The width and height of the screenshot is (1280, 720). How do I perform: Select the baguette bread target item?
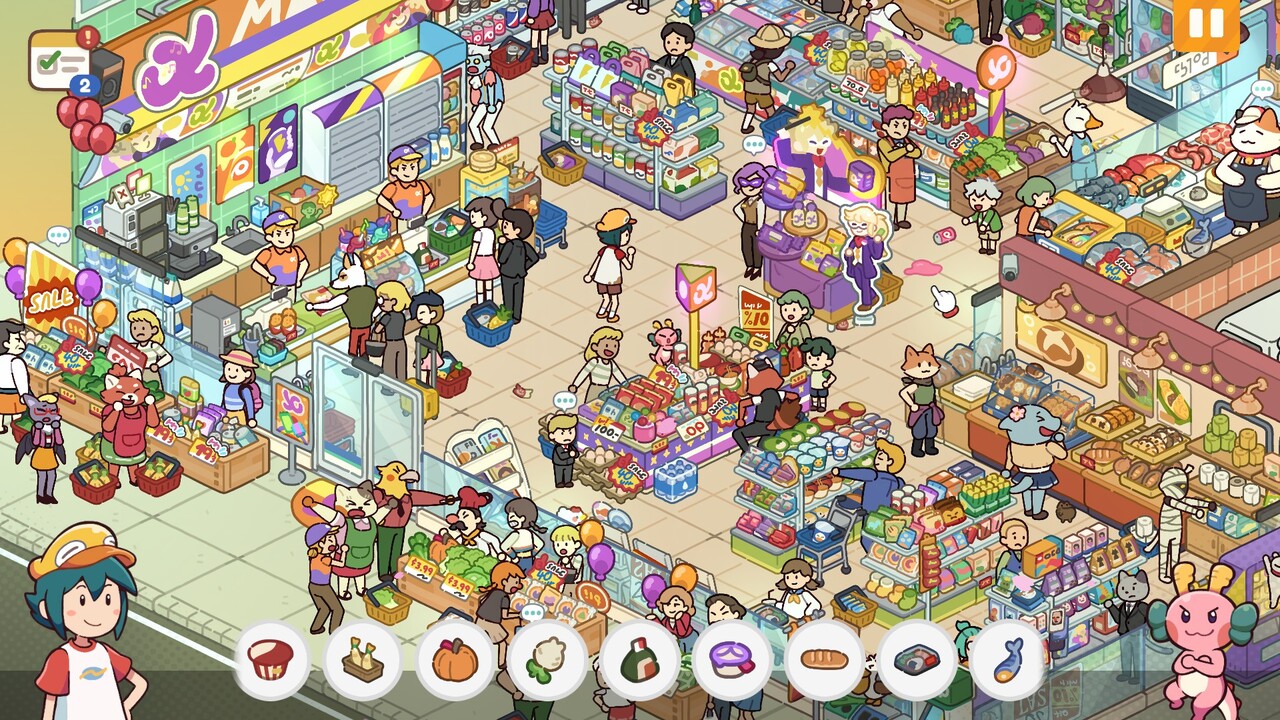coord(823,660)
